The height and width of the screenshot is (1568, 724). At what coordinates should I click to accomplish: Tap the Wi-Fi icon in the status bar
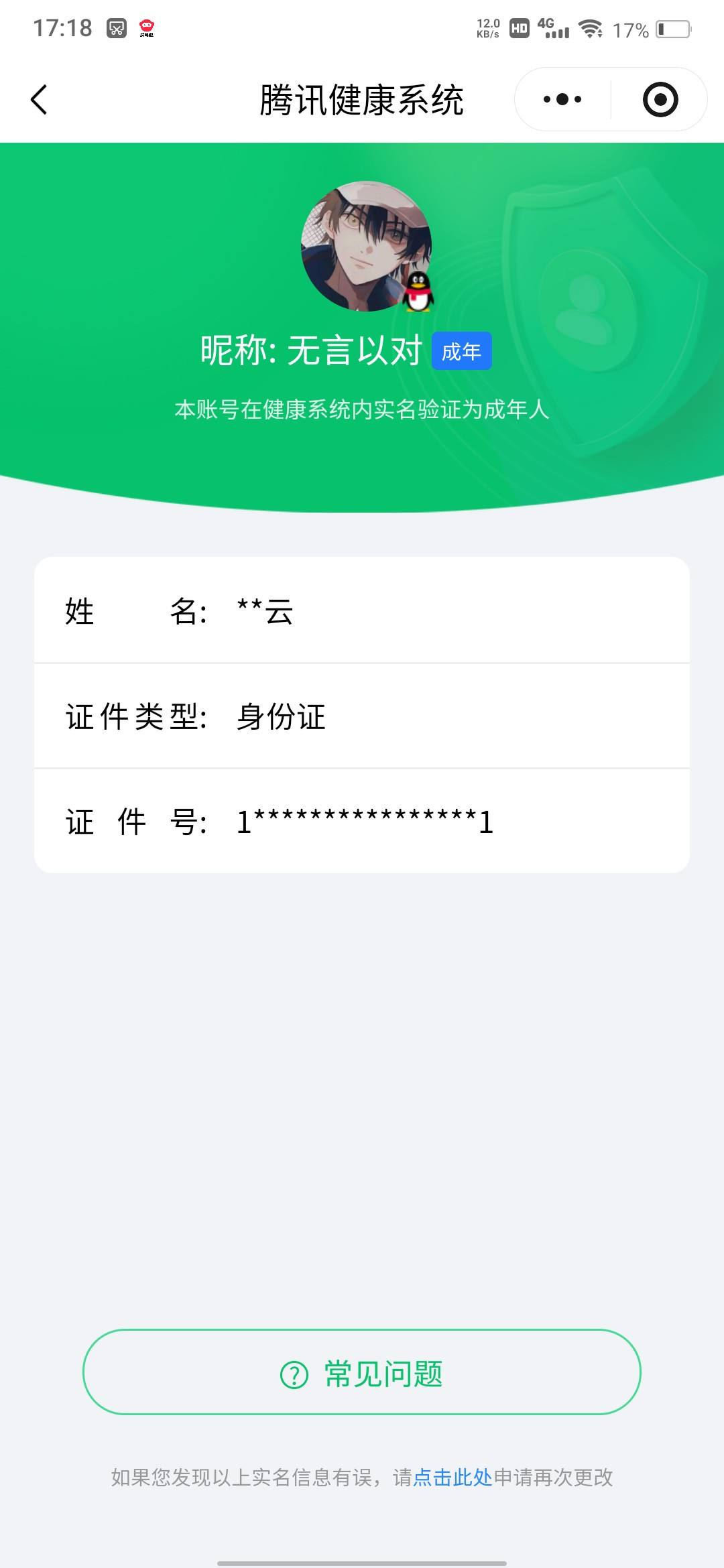pos(591,27)
